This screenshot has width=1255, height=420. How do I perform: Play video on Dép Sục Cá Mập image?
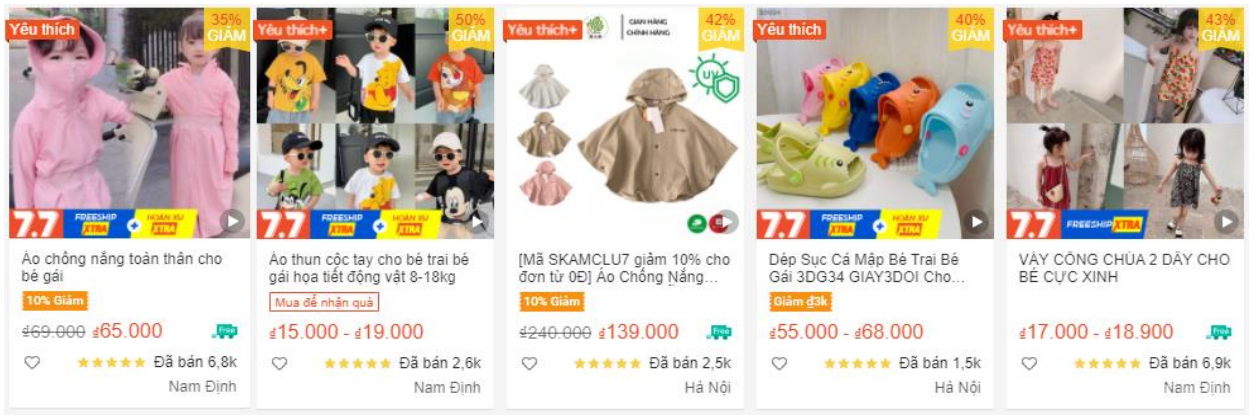pyautogui.click(x=976, y=222)
